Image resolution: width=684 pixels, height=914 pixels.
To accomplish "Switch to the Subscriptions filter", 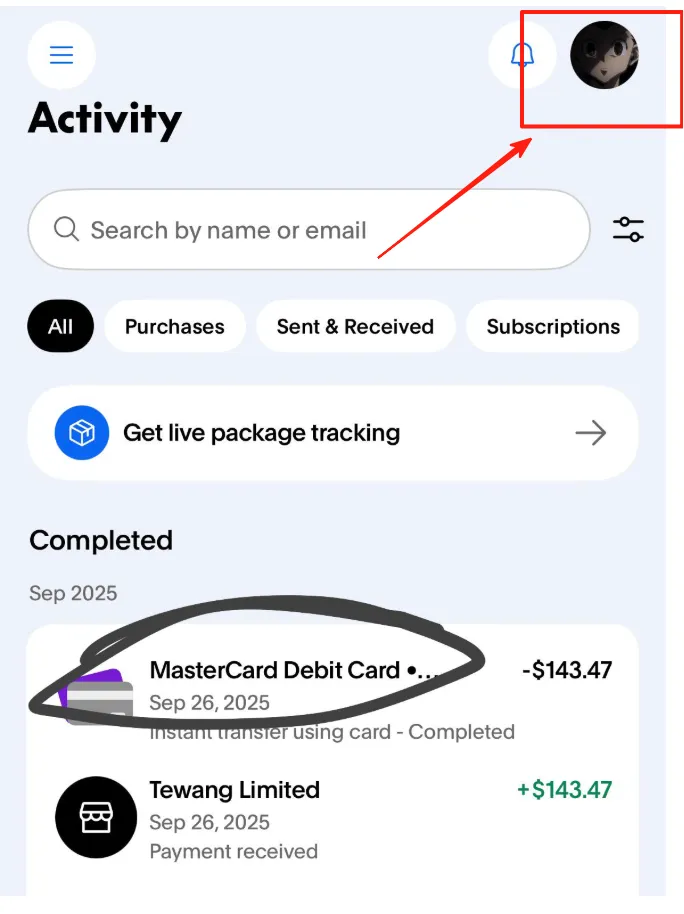I will 552,327.
